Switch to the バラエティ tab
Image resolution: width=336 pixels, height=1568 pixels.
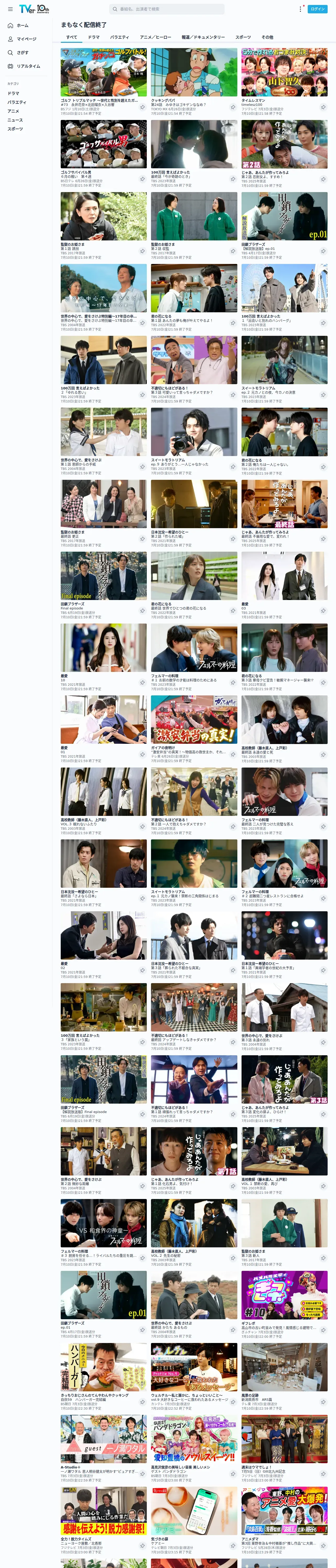[120, 37]
